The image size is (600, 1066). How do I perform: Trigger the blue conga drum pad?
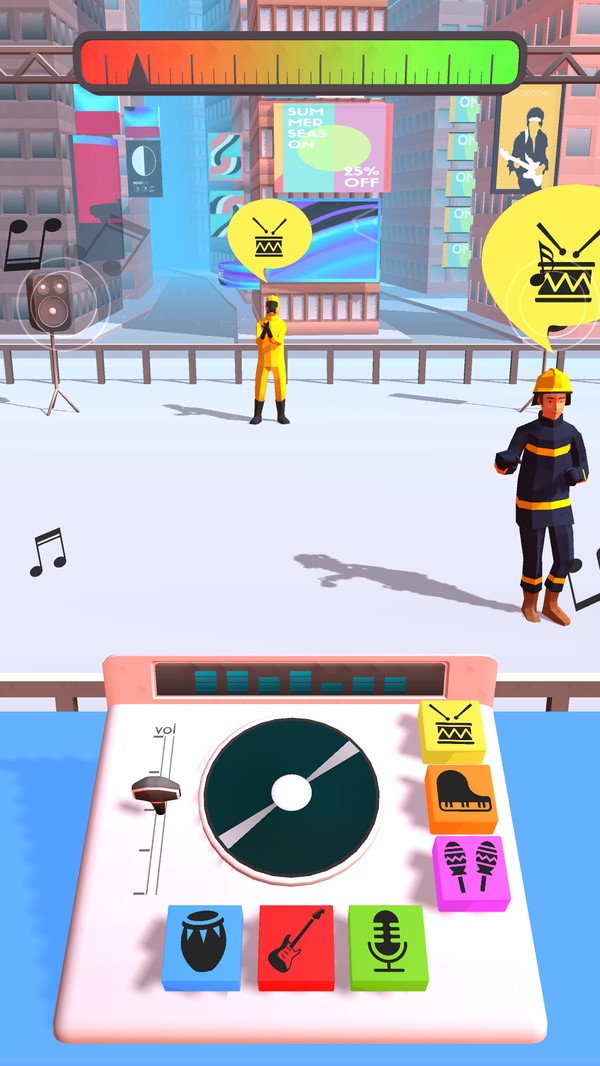[x=203, y=943]
